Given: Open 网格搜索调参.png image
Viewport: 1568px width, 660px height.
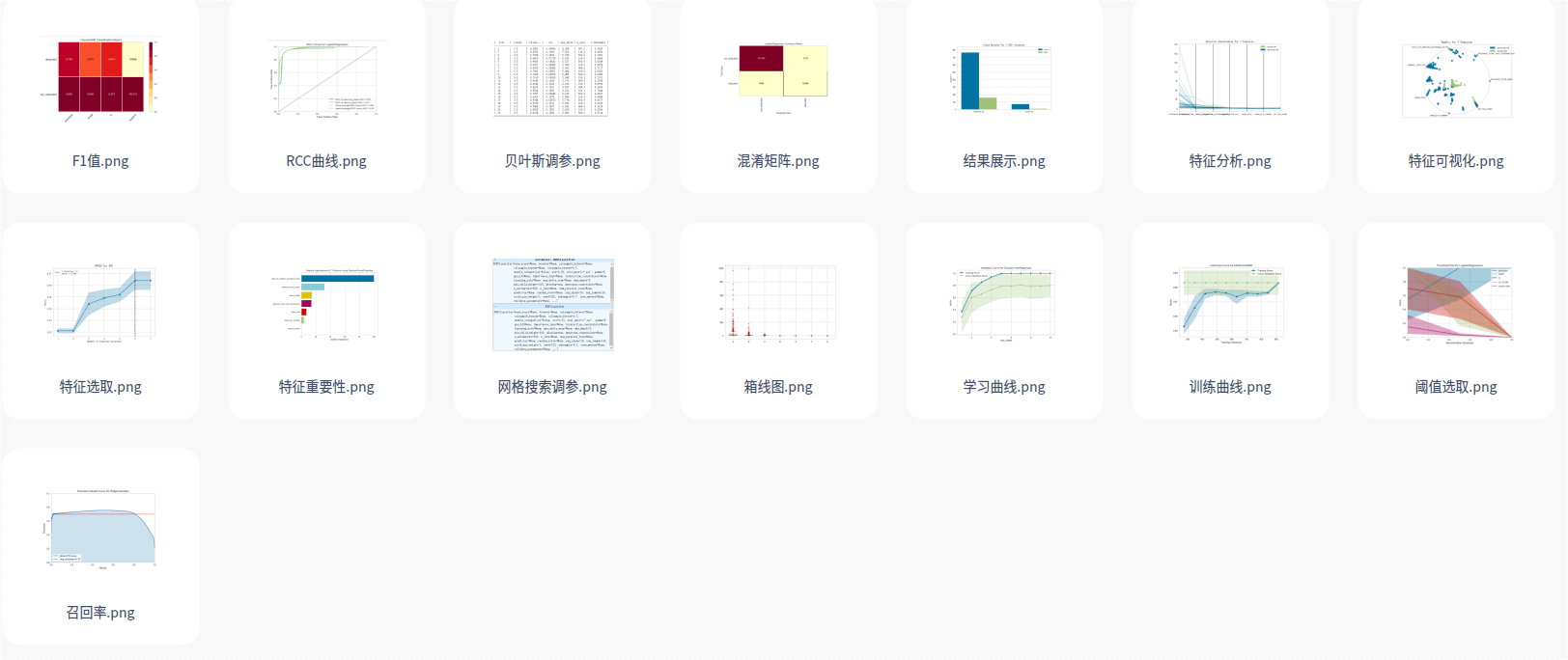Looking at the screenshot, I should click(552, 305).
